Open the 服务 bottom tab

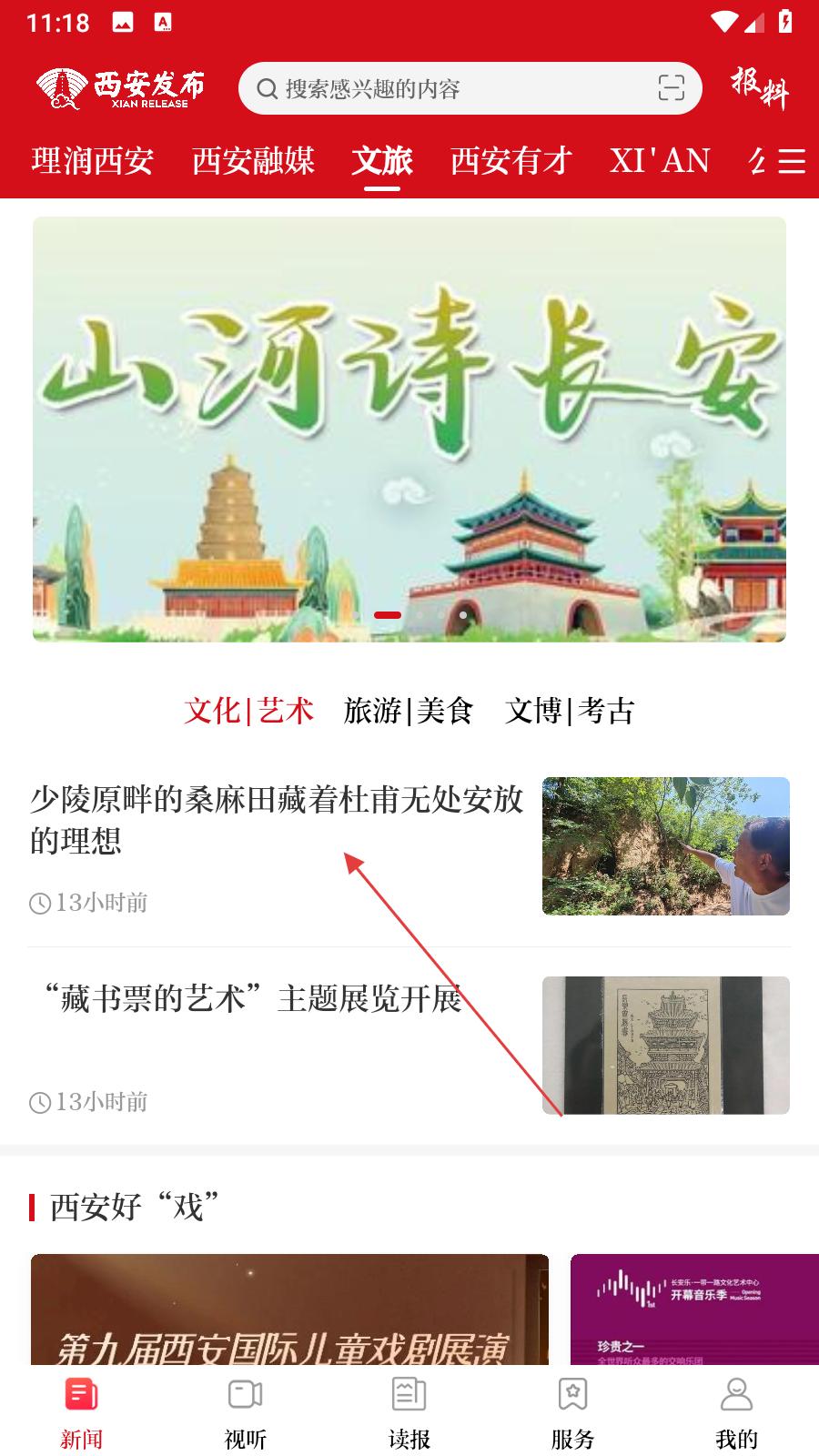tap(572, 1410)
